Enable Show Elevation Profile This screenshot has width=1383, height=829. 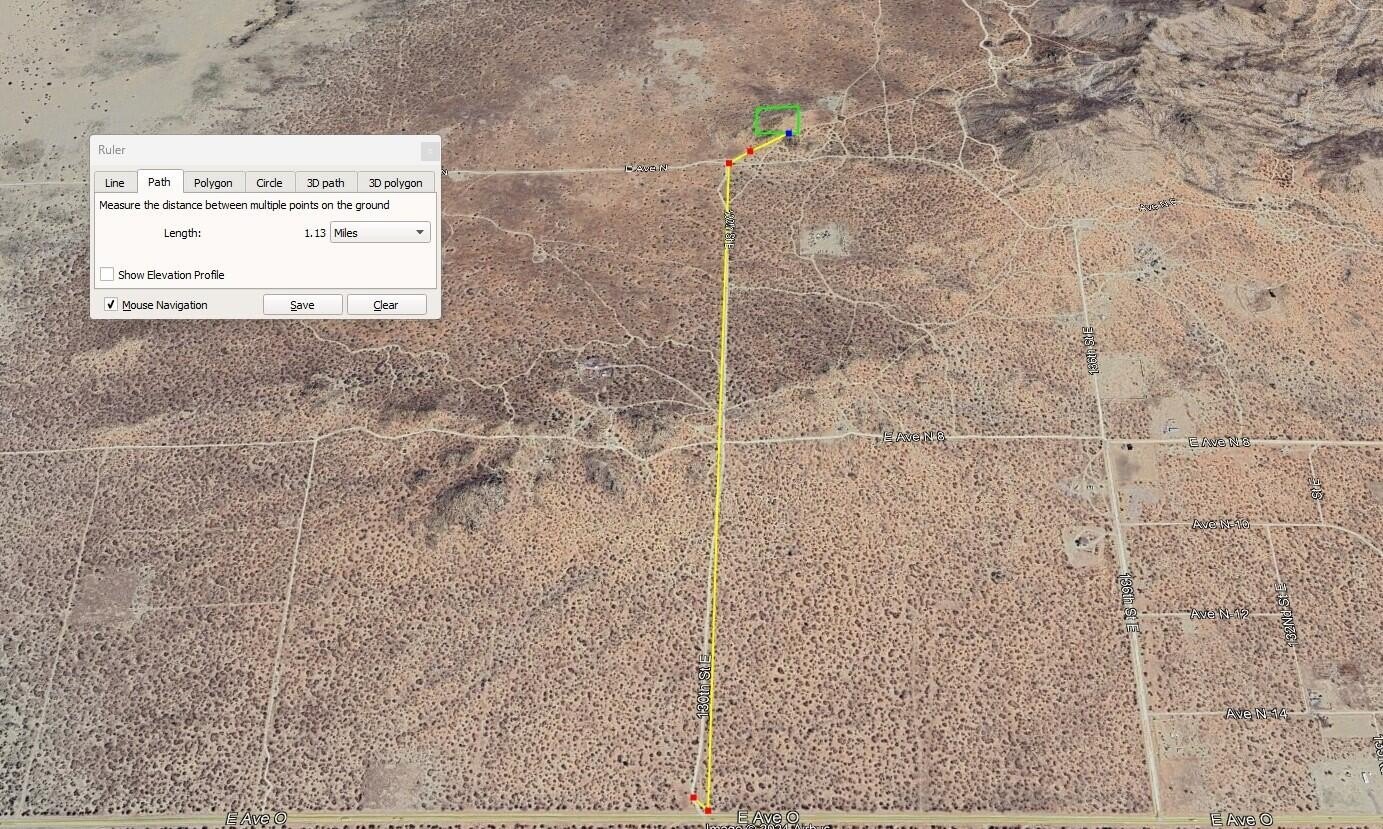tap(108, 274)
